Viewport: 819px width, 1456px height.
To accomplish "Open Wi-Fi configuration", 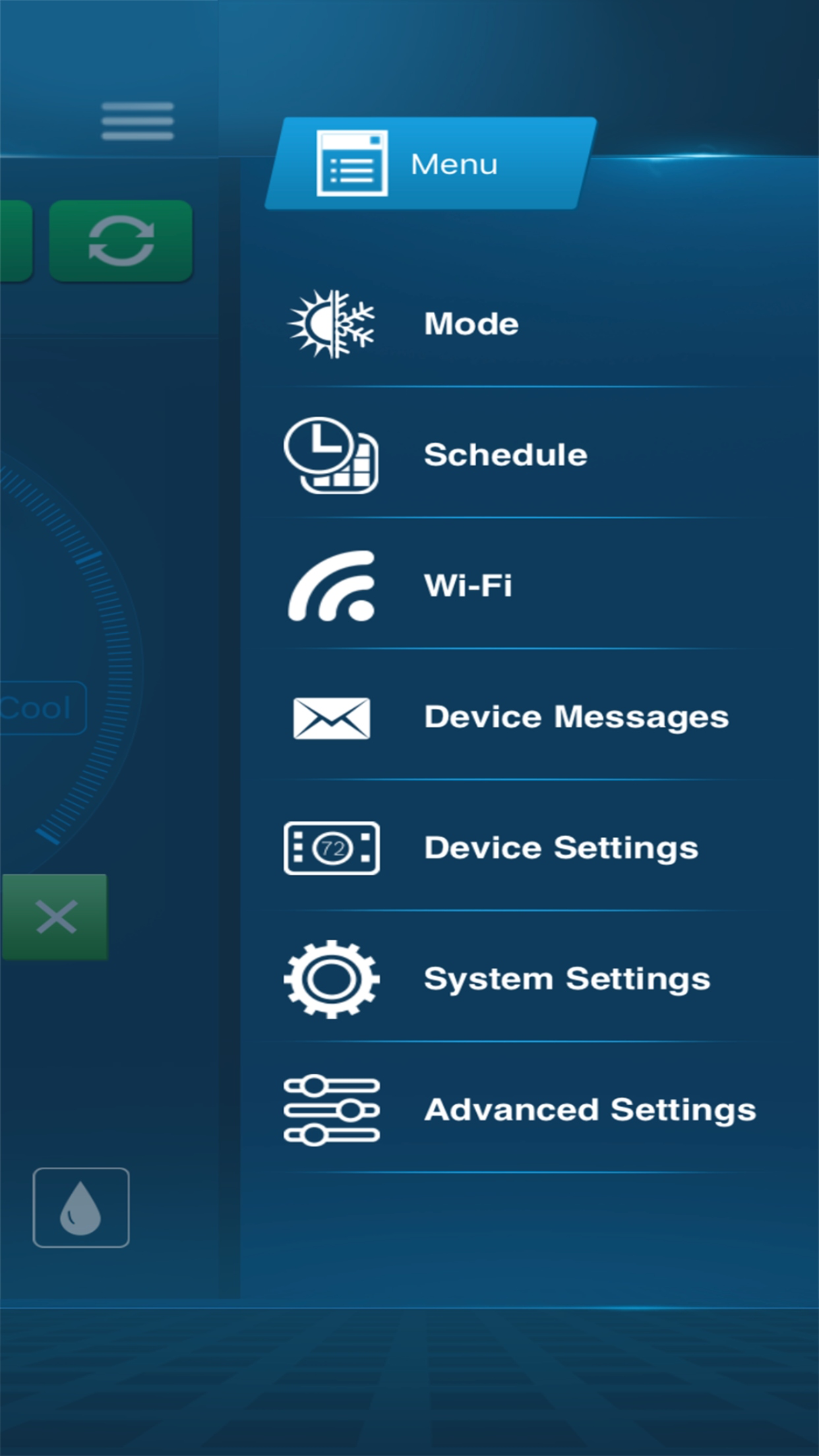I will tap(468, 586).
